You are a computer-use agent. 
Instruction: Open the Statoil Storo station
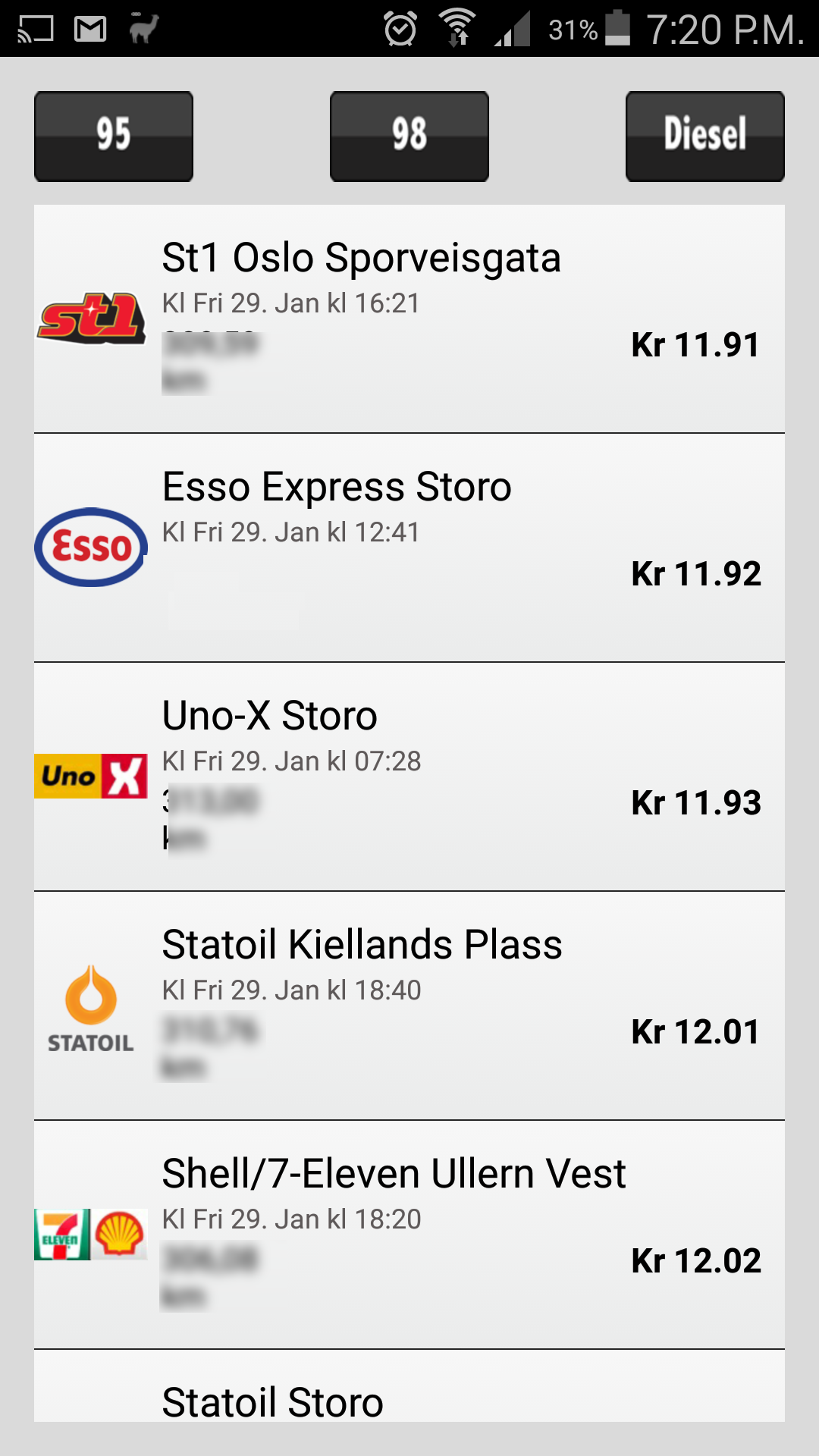coord(409,1386)
